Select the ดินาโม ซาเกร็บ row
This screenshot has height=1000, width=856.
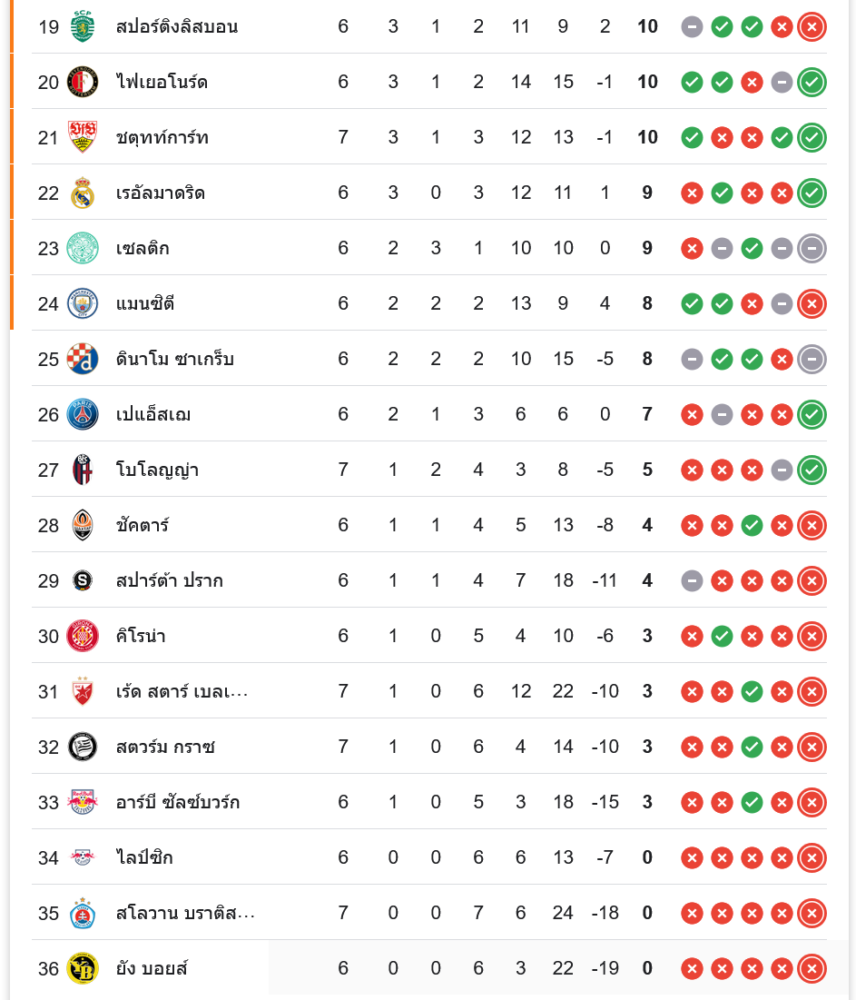(x=175, y=359)
